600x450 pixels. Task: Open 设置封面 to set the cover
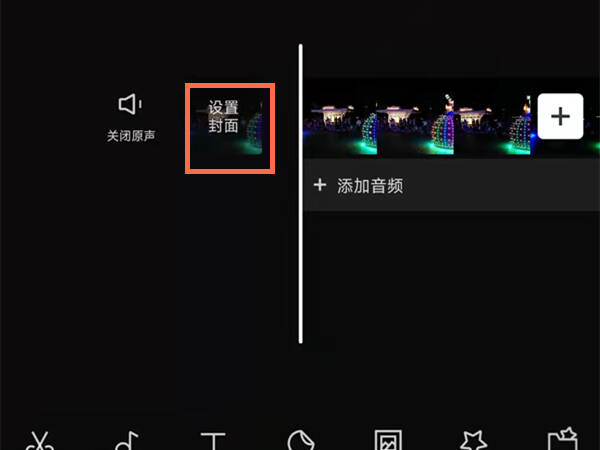(230, 129)
